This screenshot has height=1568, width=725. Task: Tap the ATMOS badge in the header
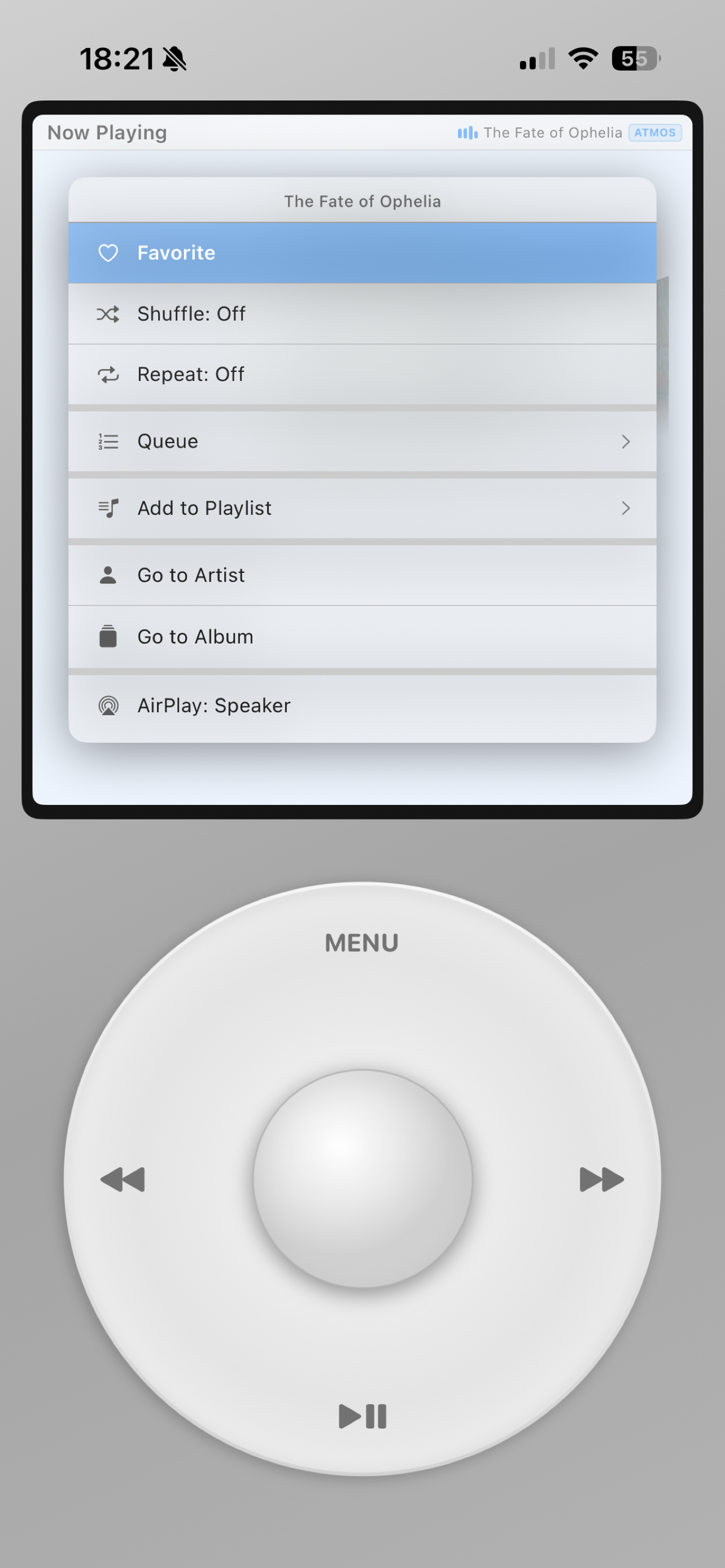pyautogui.click(x=654, y=133)
